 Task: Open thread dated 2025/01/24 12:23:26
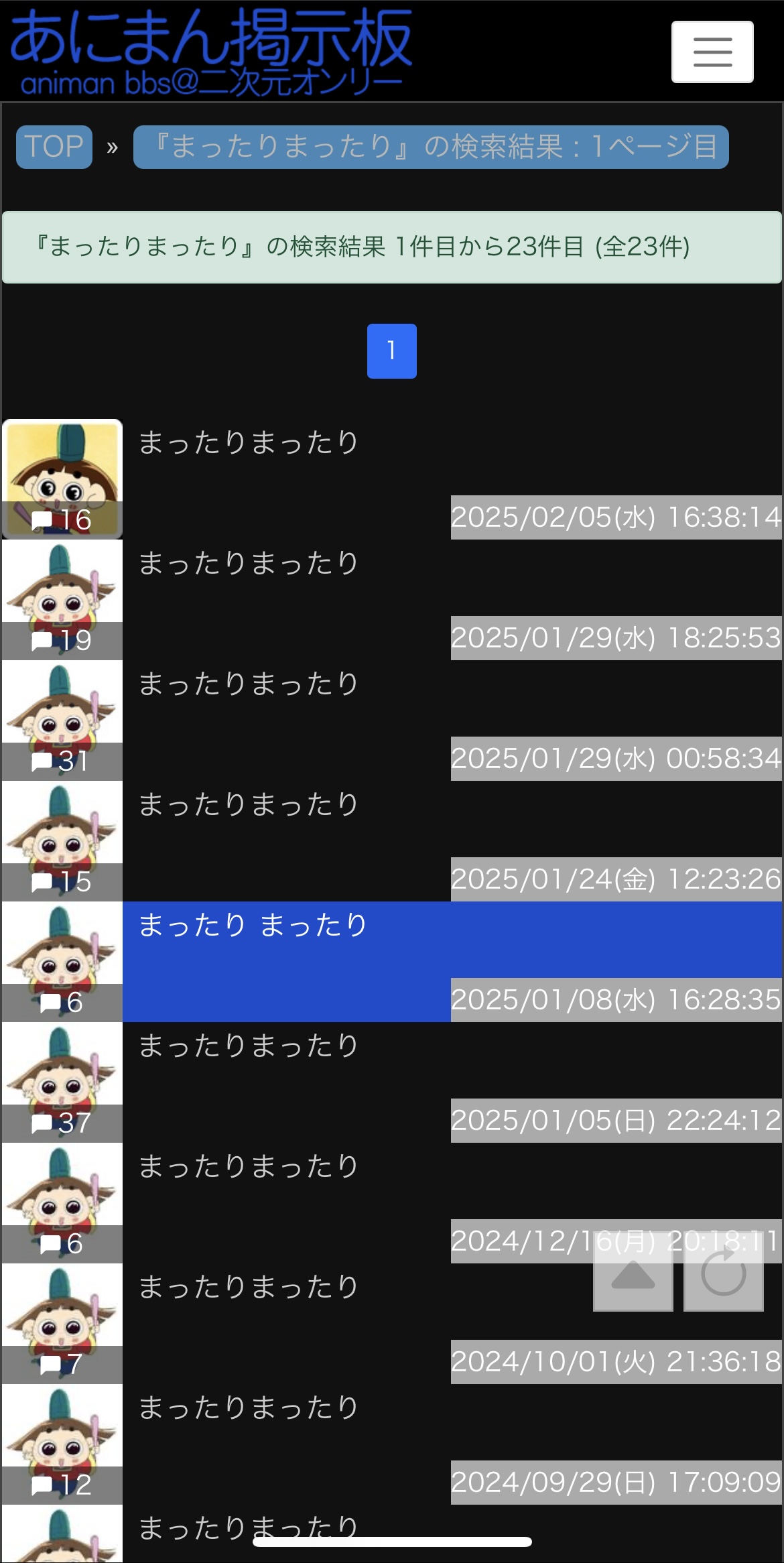[392, 841]
